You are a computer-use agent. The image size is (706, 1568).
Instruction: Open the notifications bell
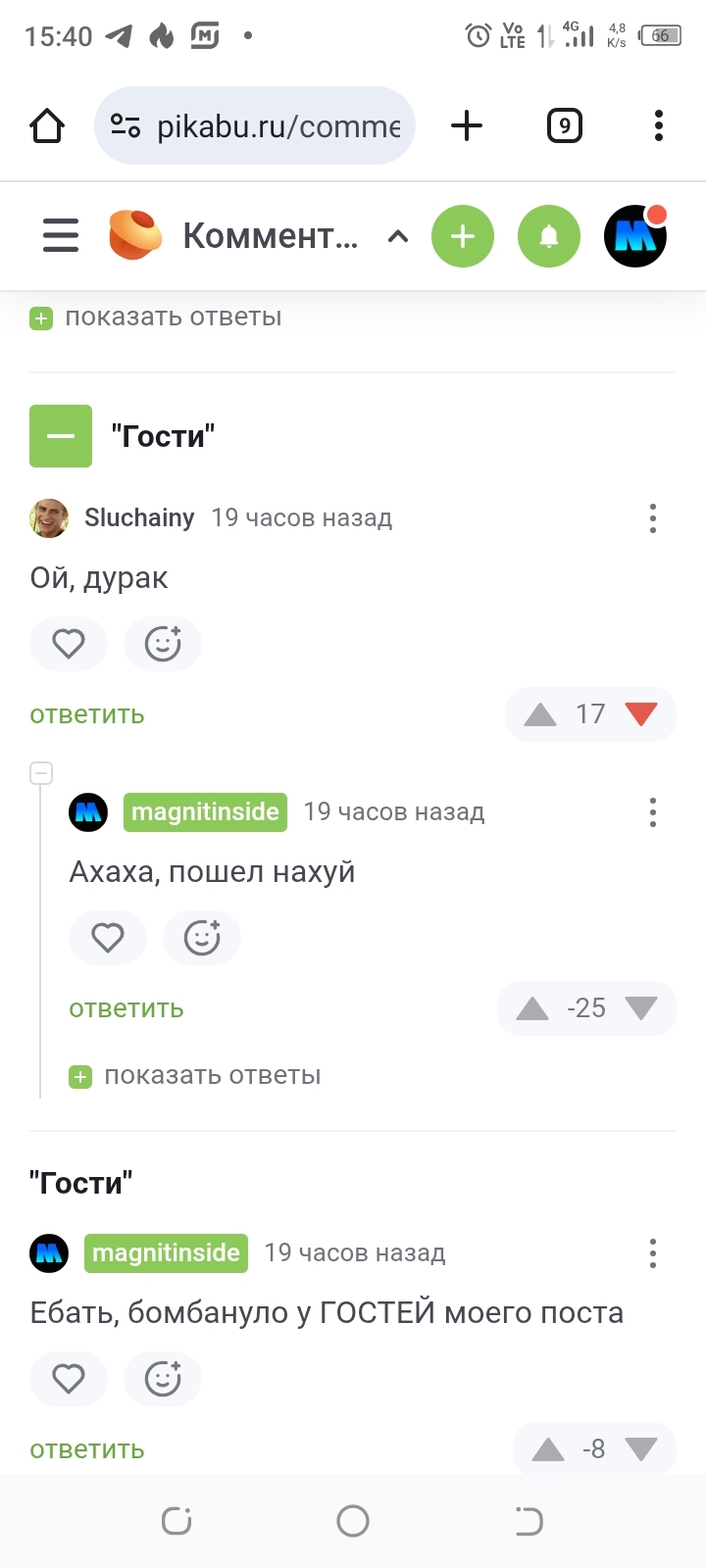coord(549,236)
